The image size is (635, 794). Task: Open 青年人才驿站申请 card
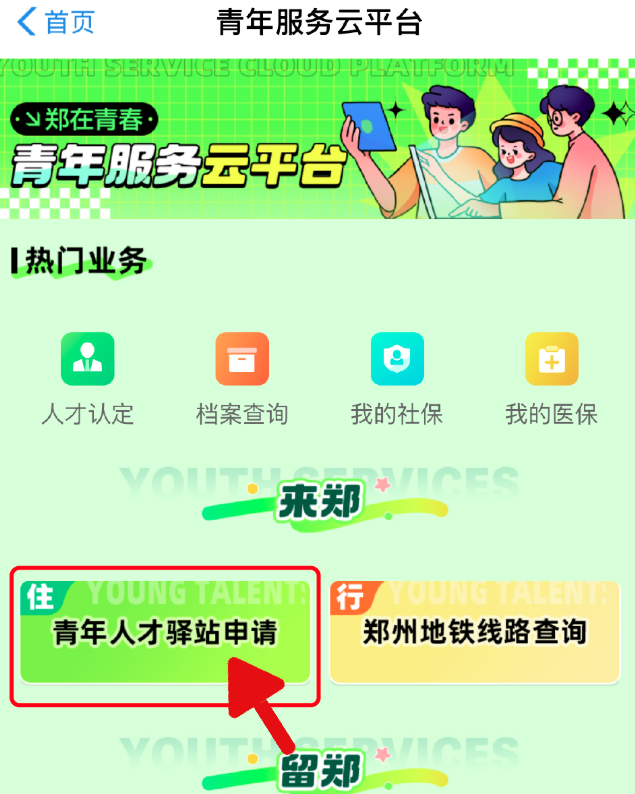point(165,632)
